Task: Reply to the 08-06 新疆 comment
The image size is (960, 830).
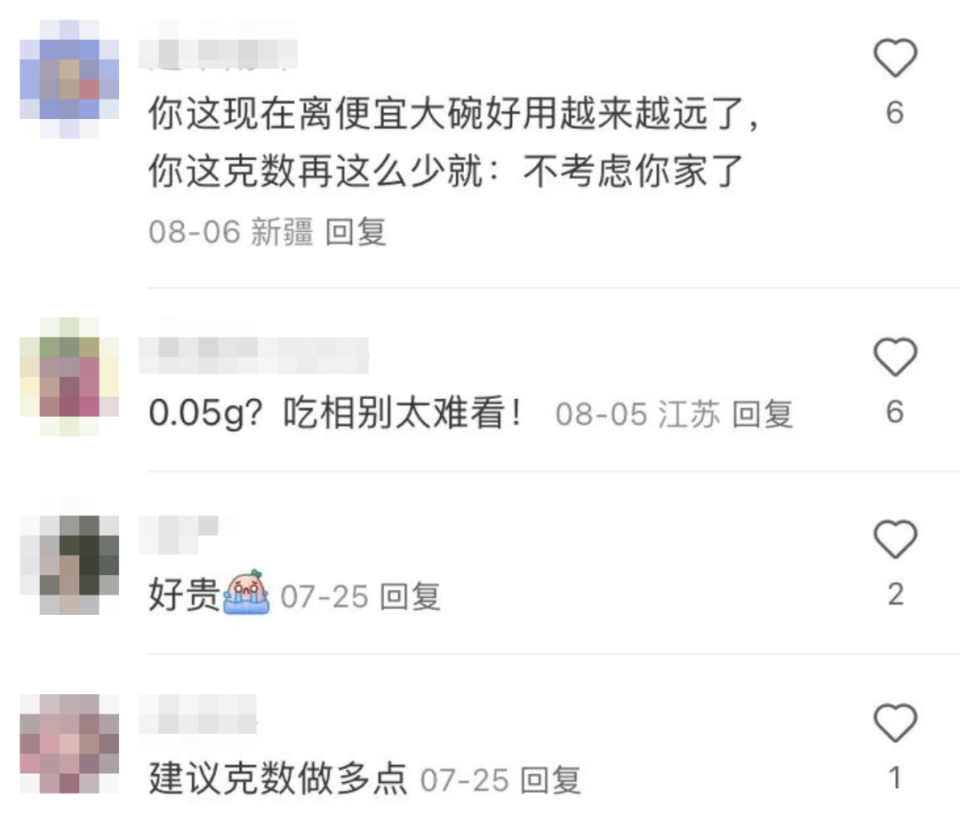Action: coord(356,232)
